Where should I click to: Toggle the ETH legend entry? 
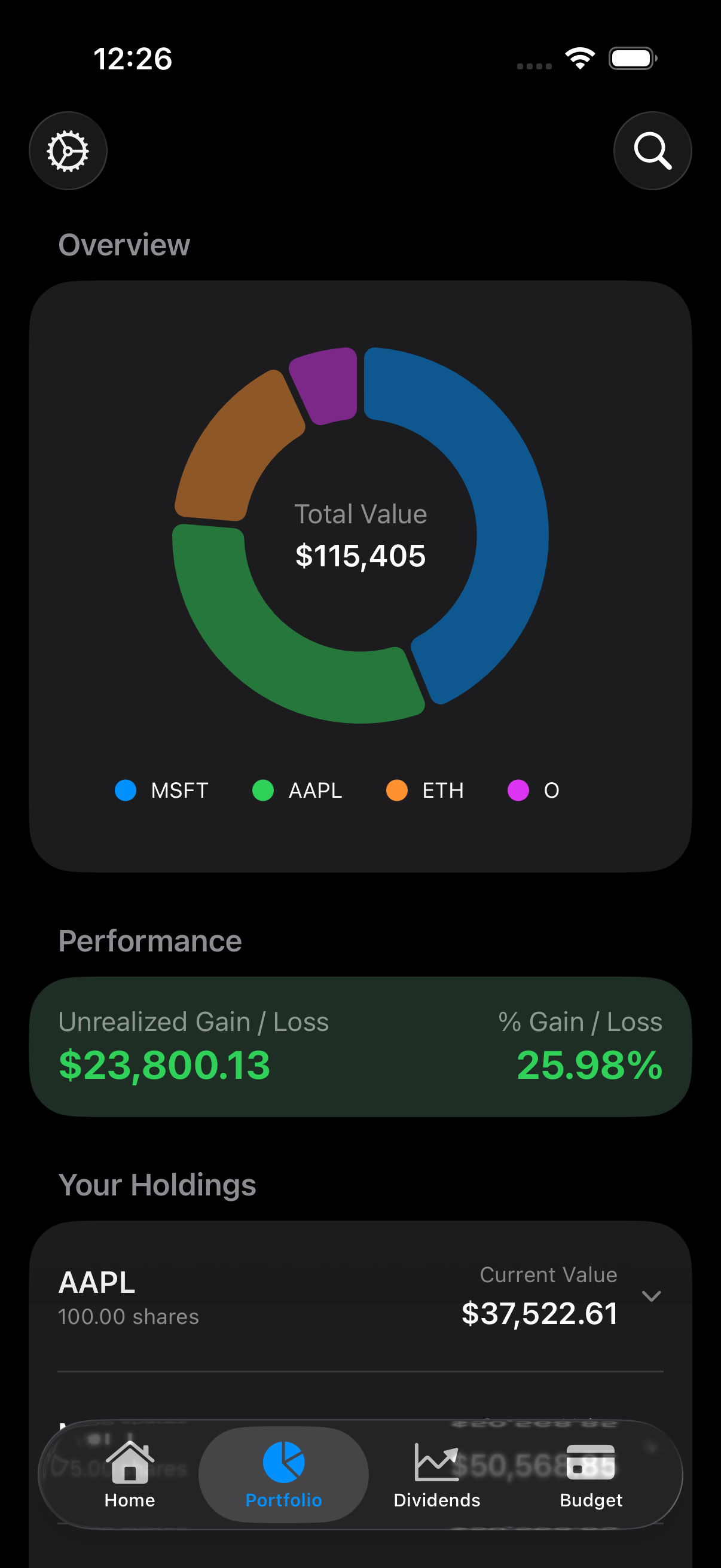(426, 790)
